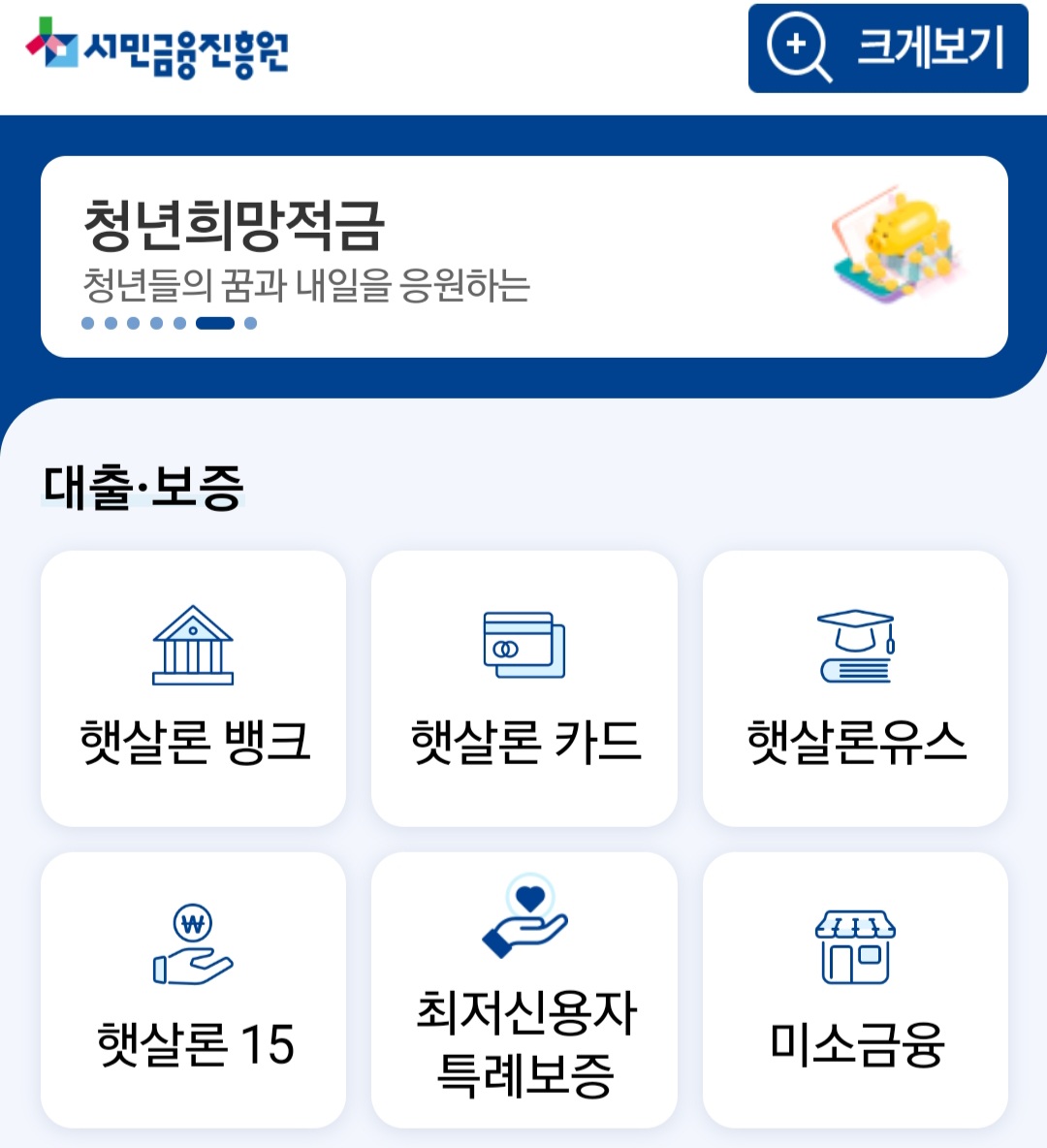Click the bank building icon for 햇살론 뱅크
The width and height of the screenshot is (1047, 1148).
(192, 643)
